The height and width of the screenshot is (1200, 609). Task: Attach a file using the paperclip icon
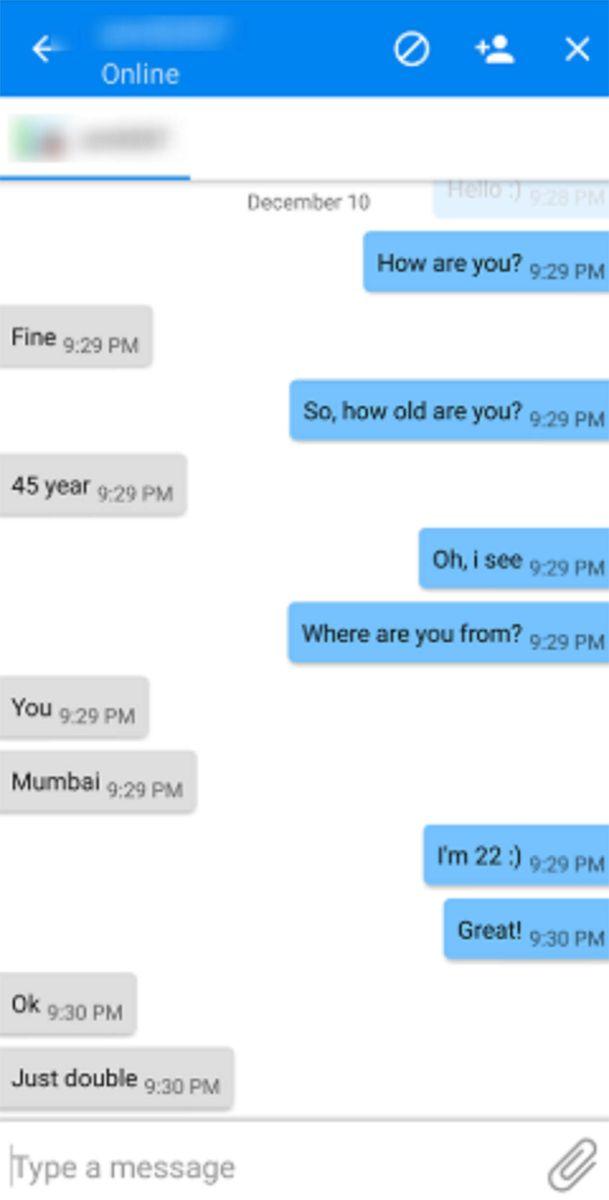coord(572,1165)
